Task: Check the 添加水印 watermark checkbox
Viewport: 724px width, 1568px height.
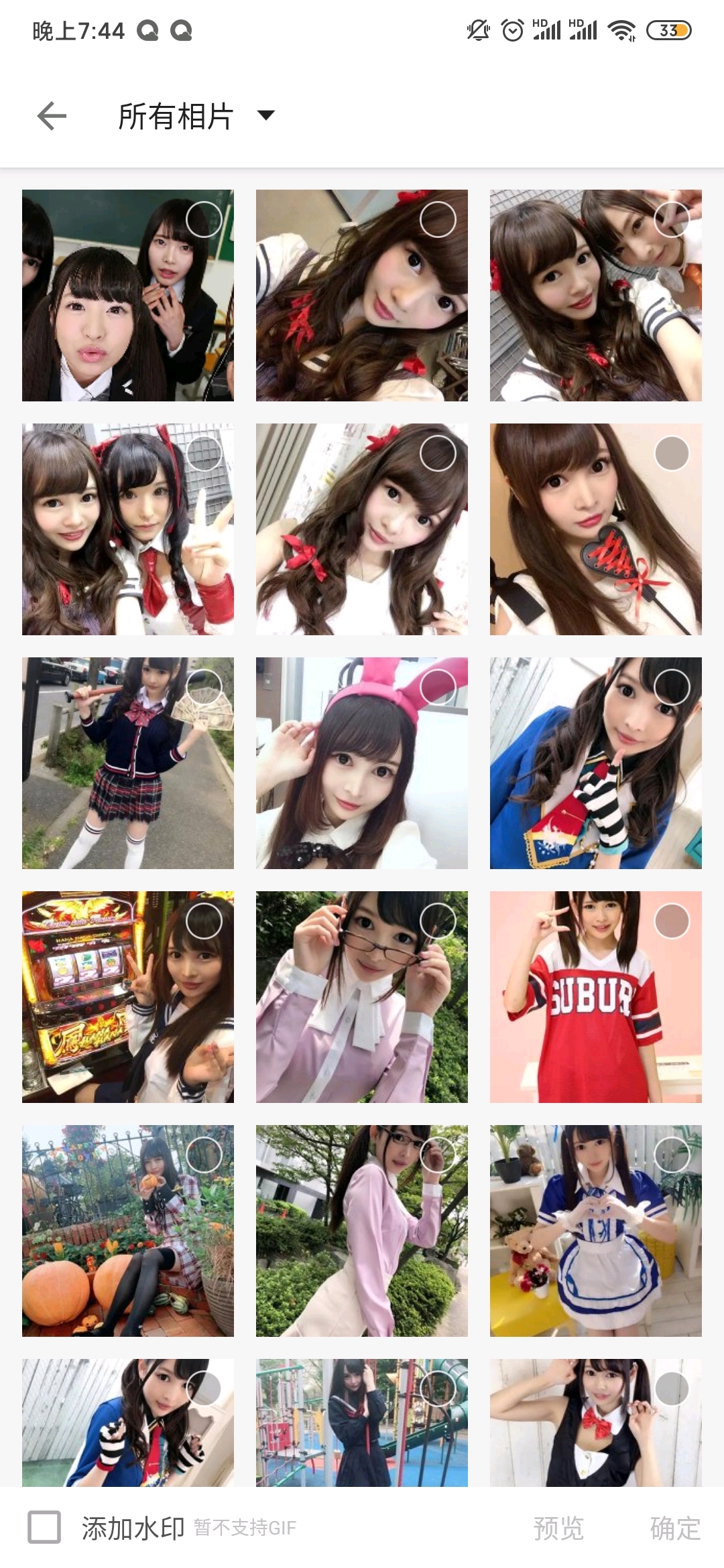Action: [x=44, y=1527]
